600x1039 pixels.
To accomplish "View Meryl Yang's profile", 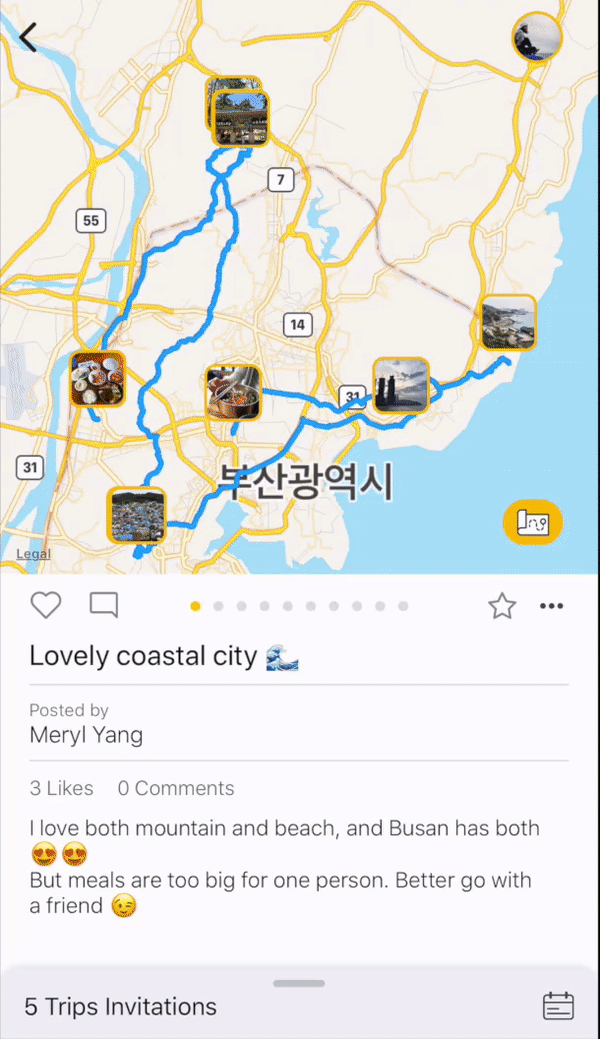I will (86, 736).
